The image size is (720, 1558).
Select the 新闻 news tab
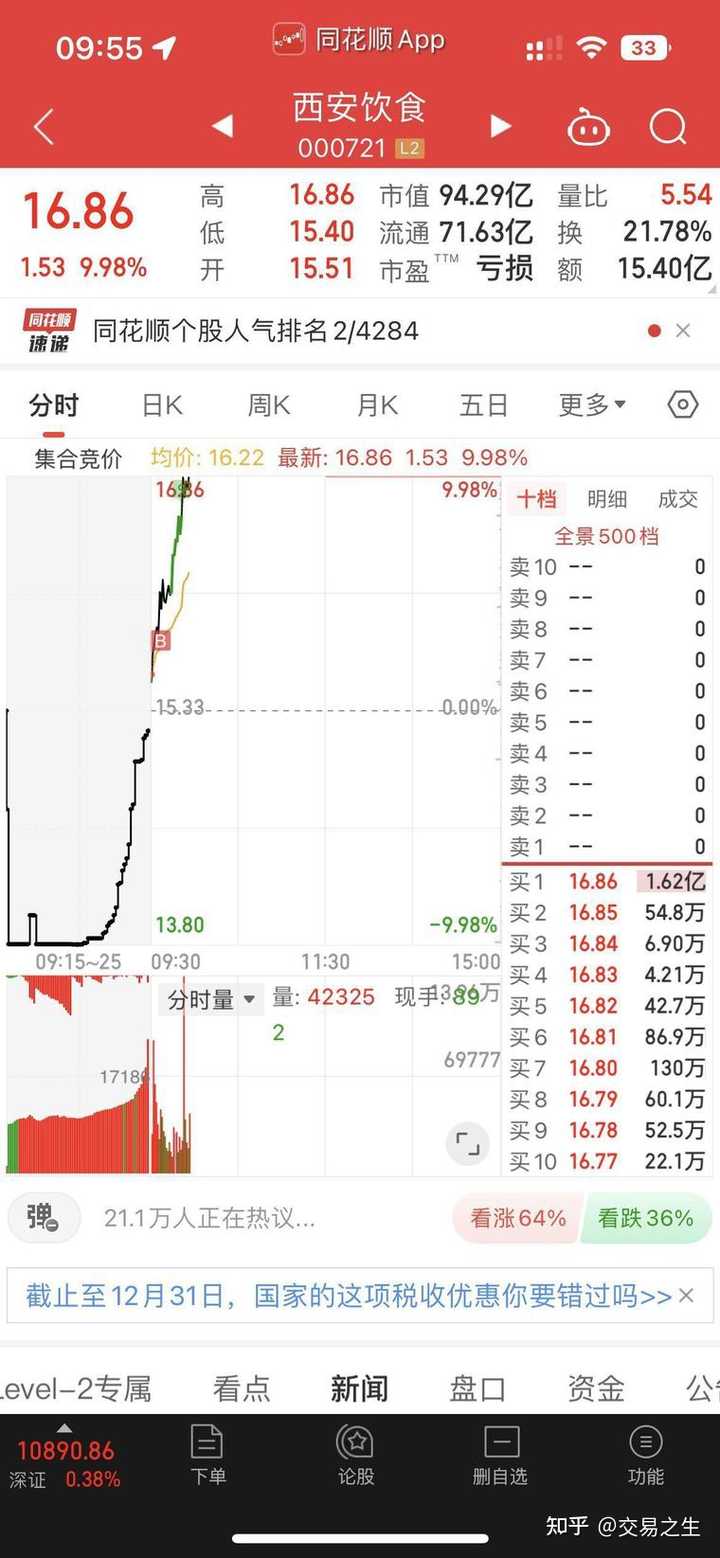(x=359, y=1388)
